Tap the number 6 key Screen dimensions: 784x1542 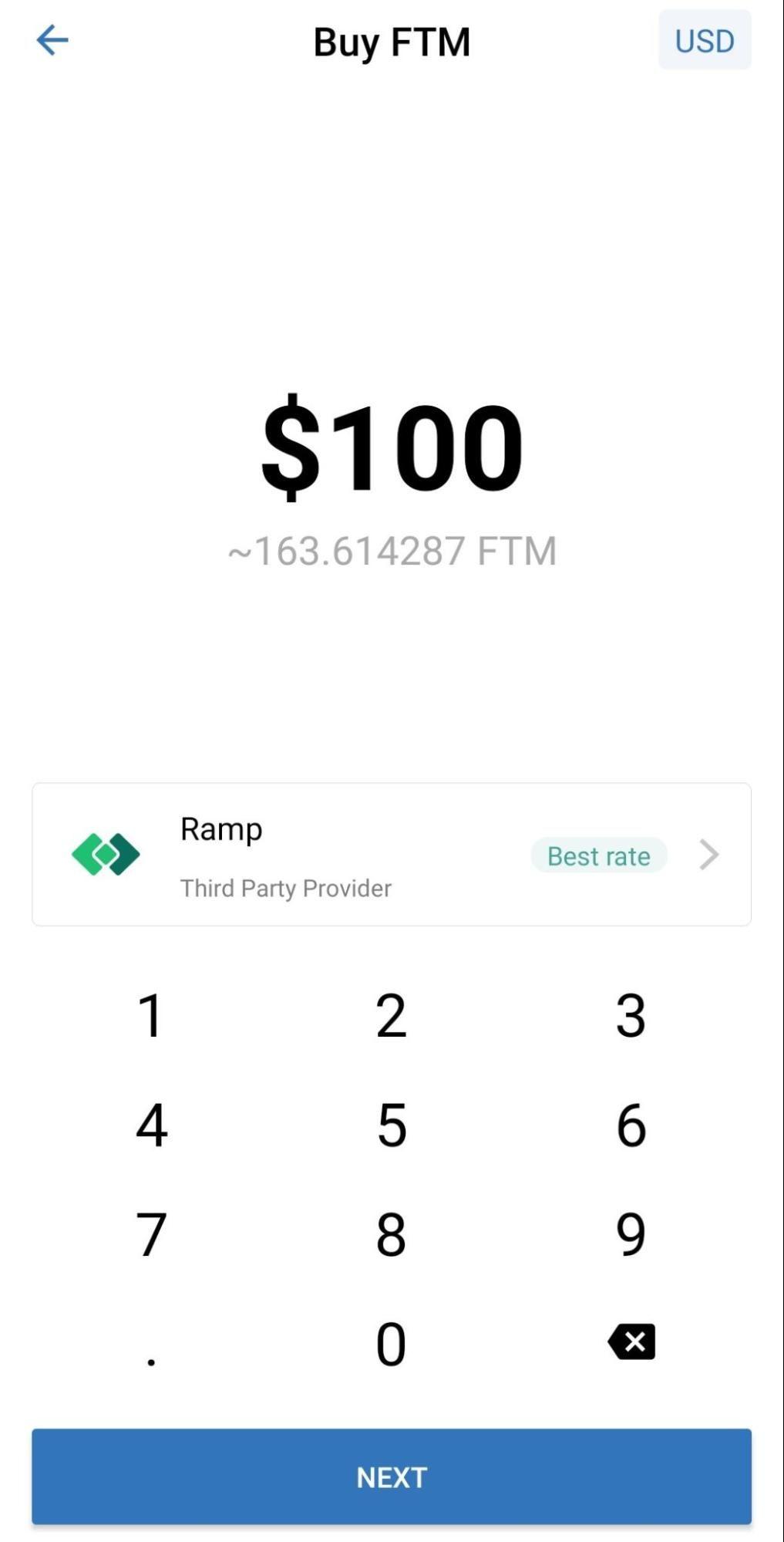tap(631, 1126)
